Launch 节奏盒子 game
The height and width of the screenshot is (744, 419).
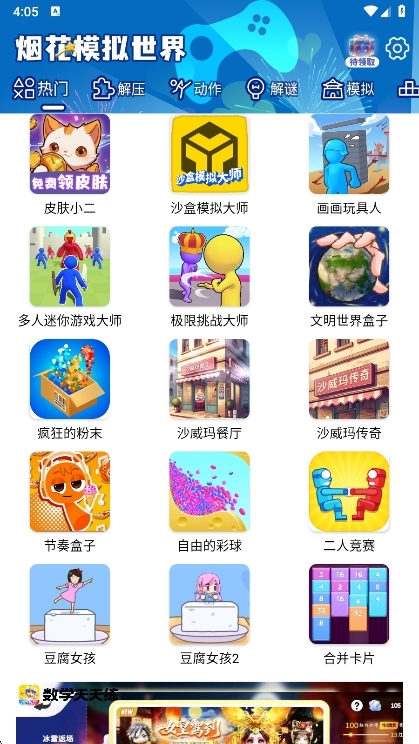pos(70,502)
